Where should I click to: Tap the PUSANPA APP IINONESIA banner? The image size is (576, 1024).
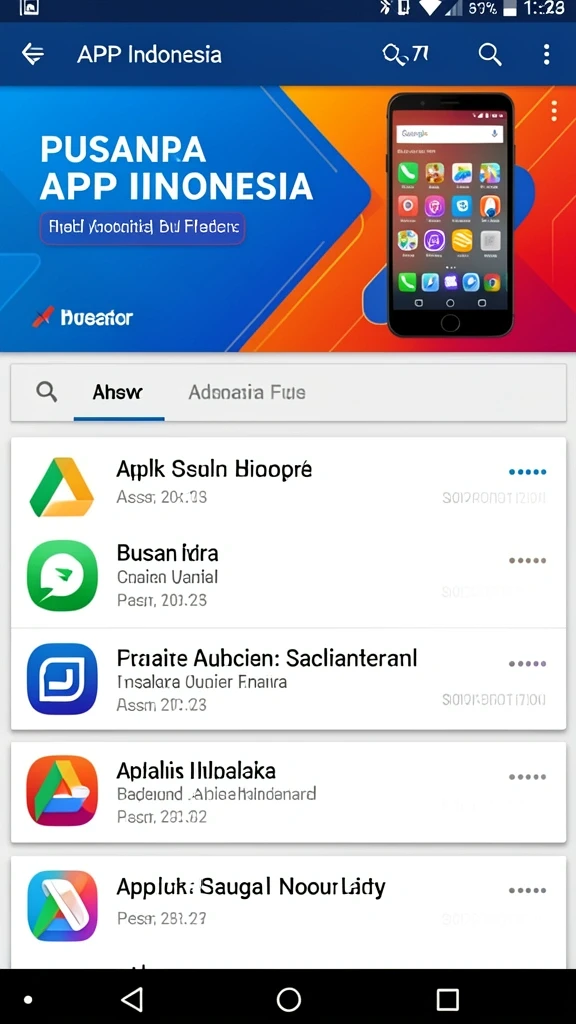click(288, 219)
